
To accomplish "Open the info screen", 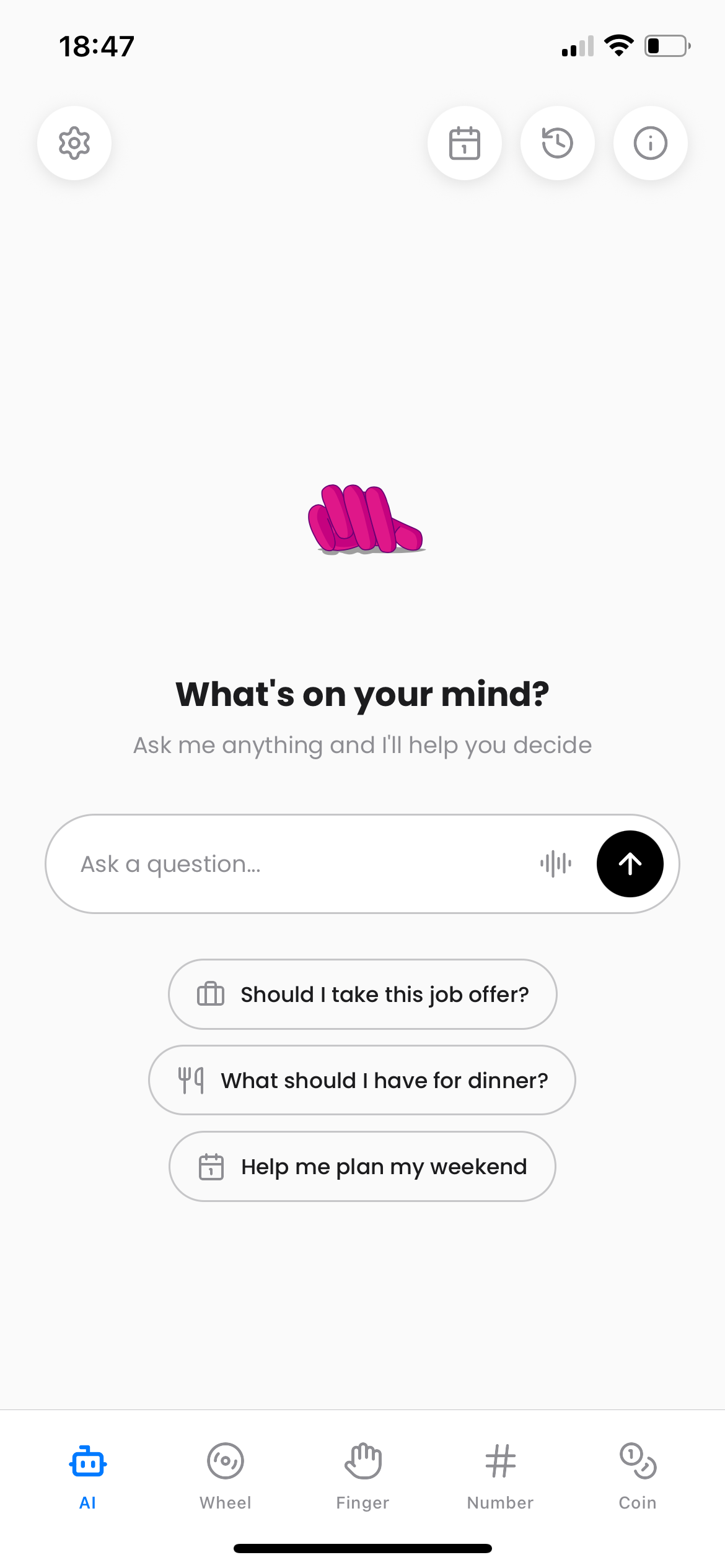I will point(649,143).
